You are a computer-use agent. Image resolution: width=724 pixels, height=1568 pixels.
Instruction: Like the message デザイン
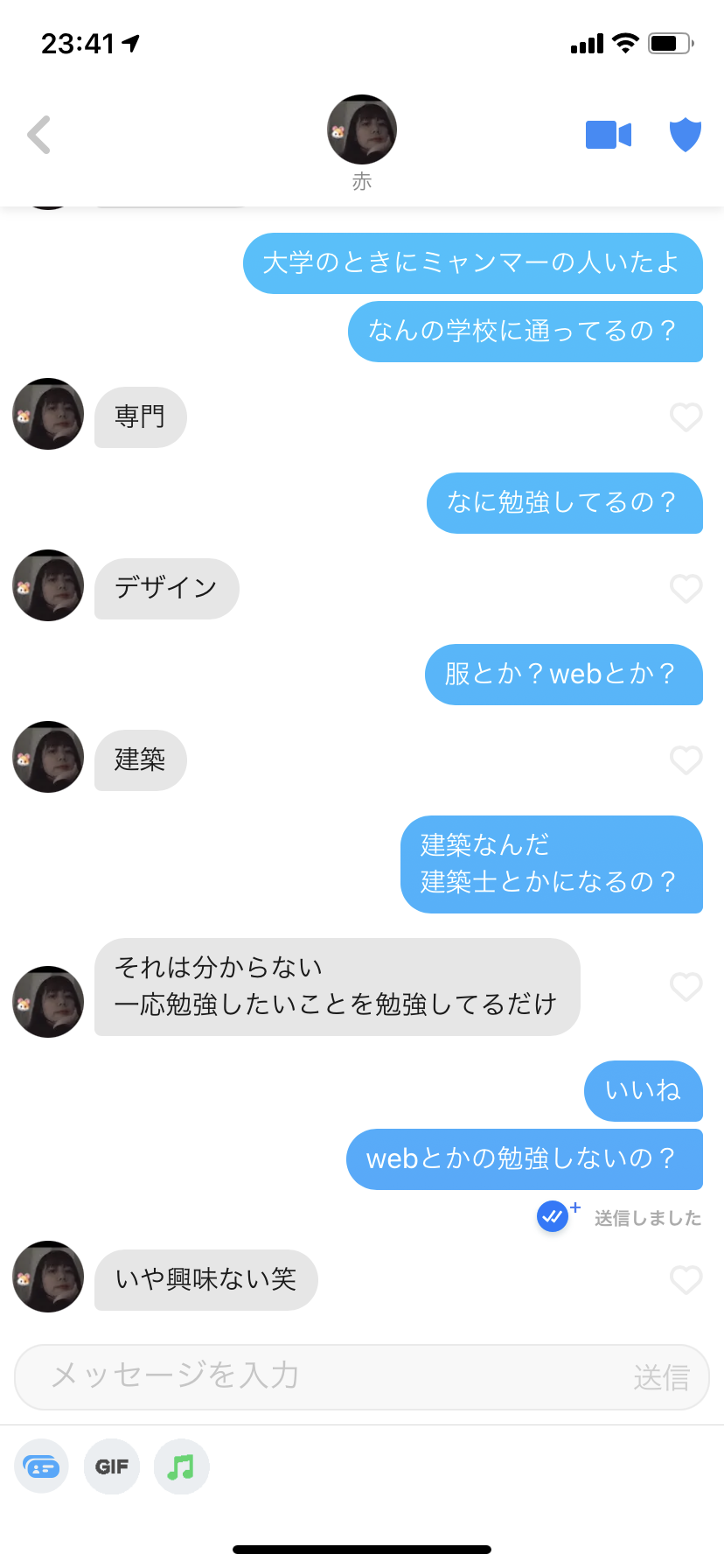tap(686, 589)
